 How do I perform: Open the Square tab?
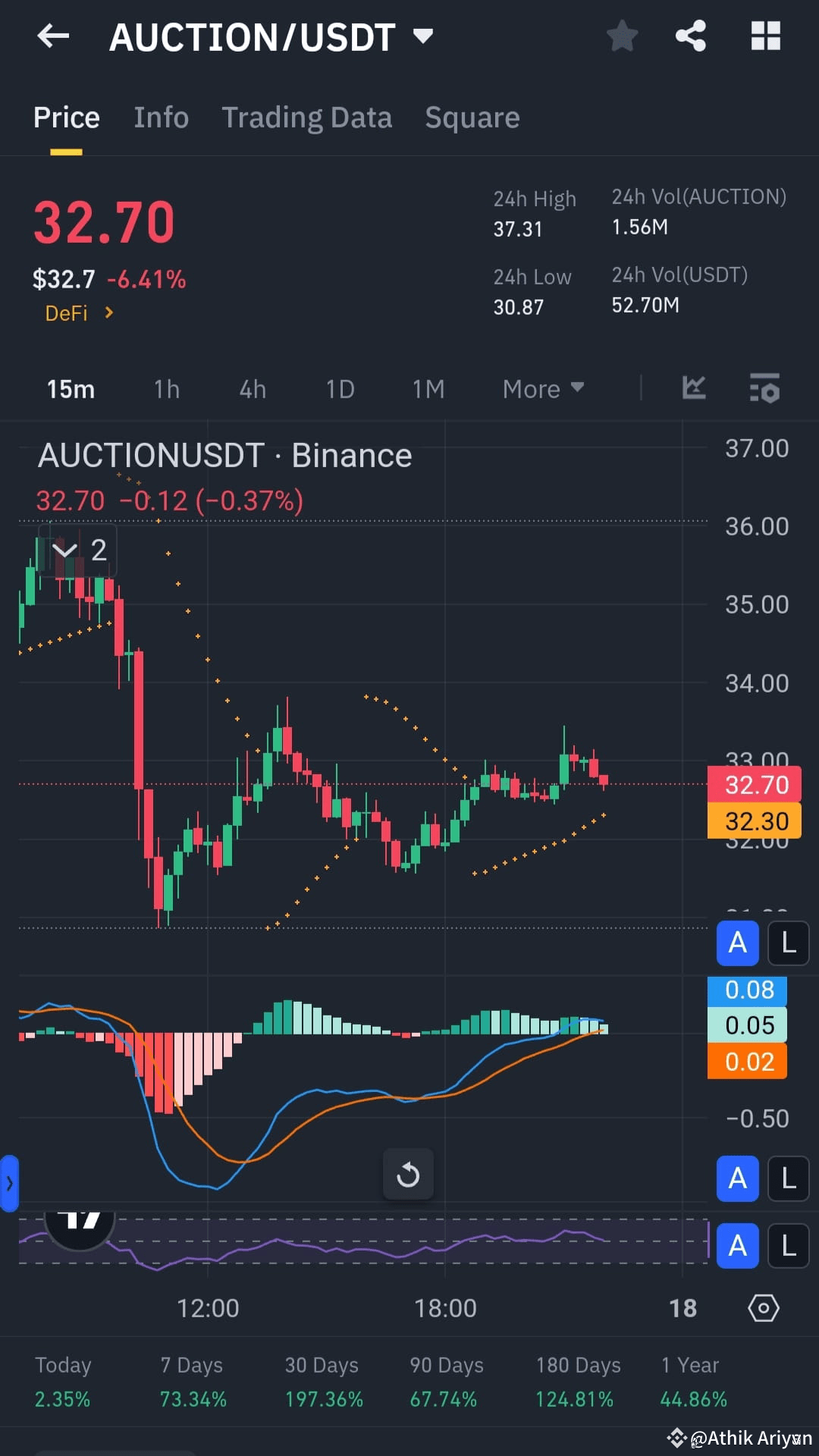pyautogui.click(x=472, y=118)
